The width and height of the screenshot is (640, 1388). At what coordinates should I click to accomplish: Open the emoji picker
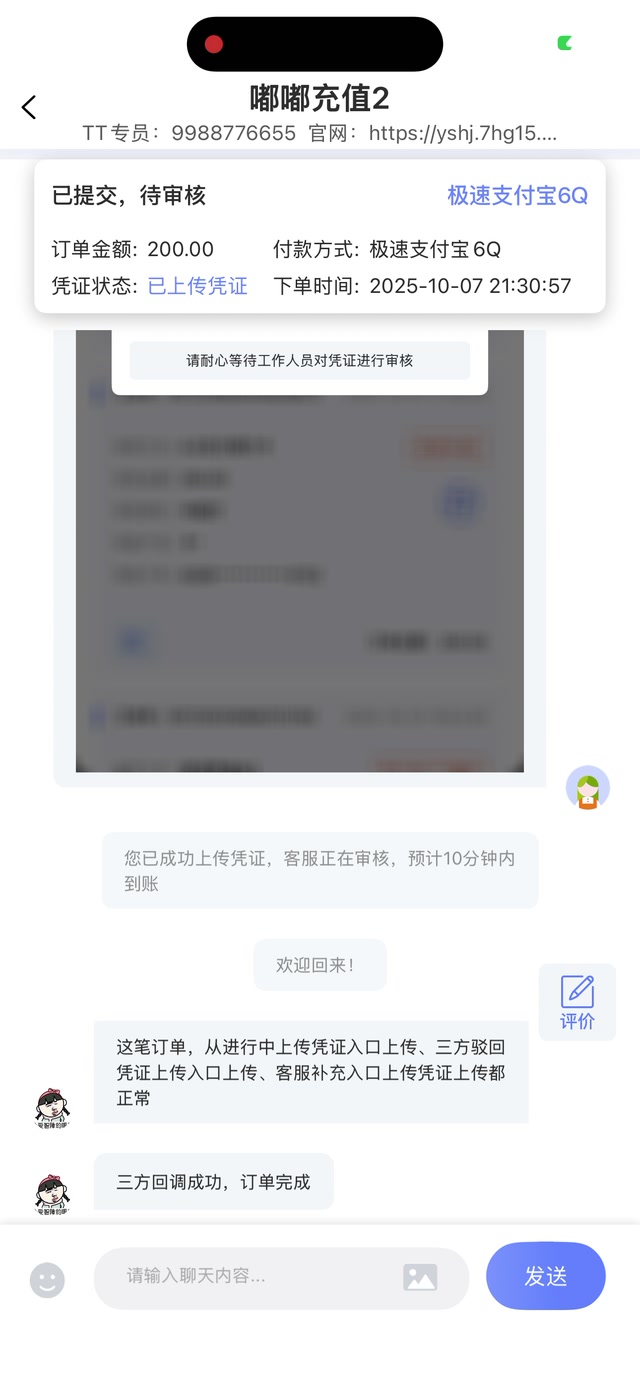(x=47, y=1280)
